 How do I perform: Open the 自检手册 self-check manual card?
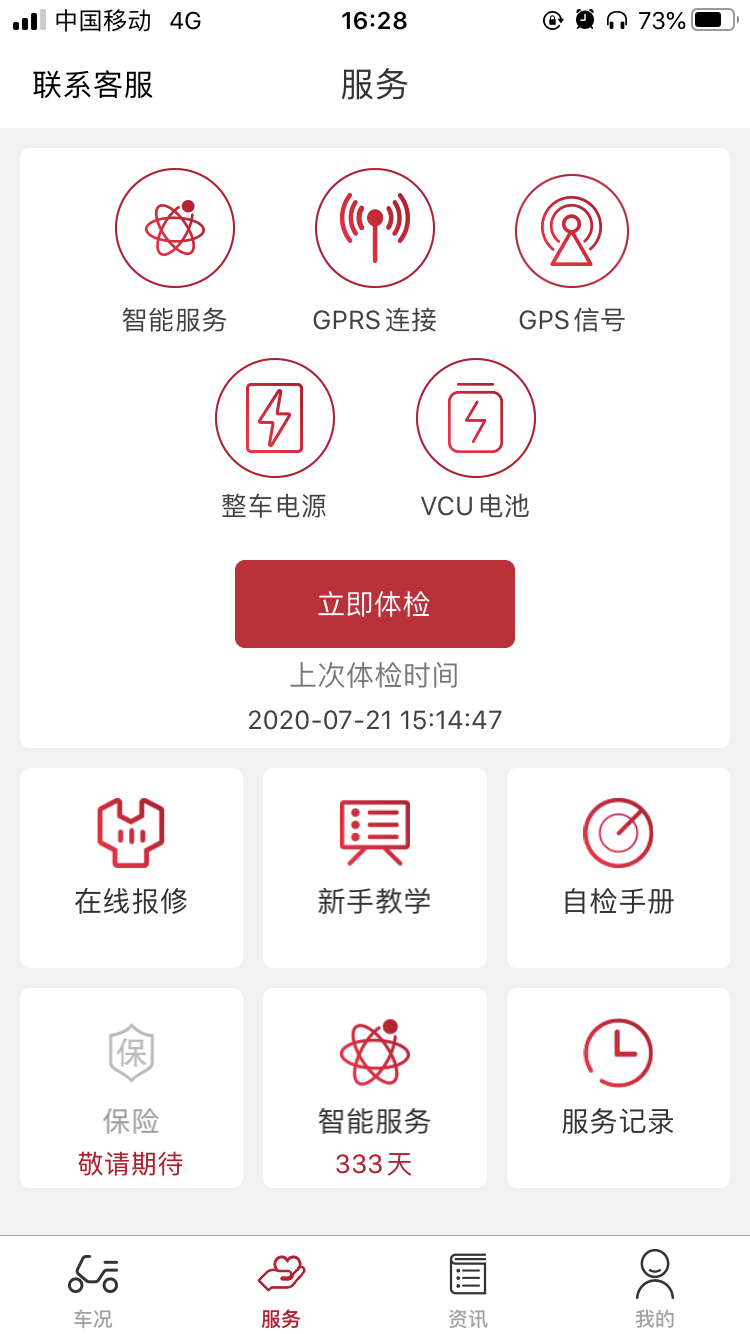point(618,868)
